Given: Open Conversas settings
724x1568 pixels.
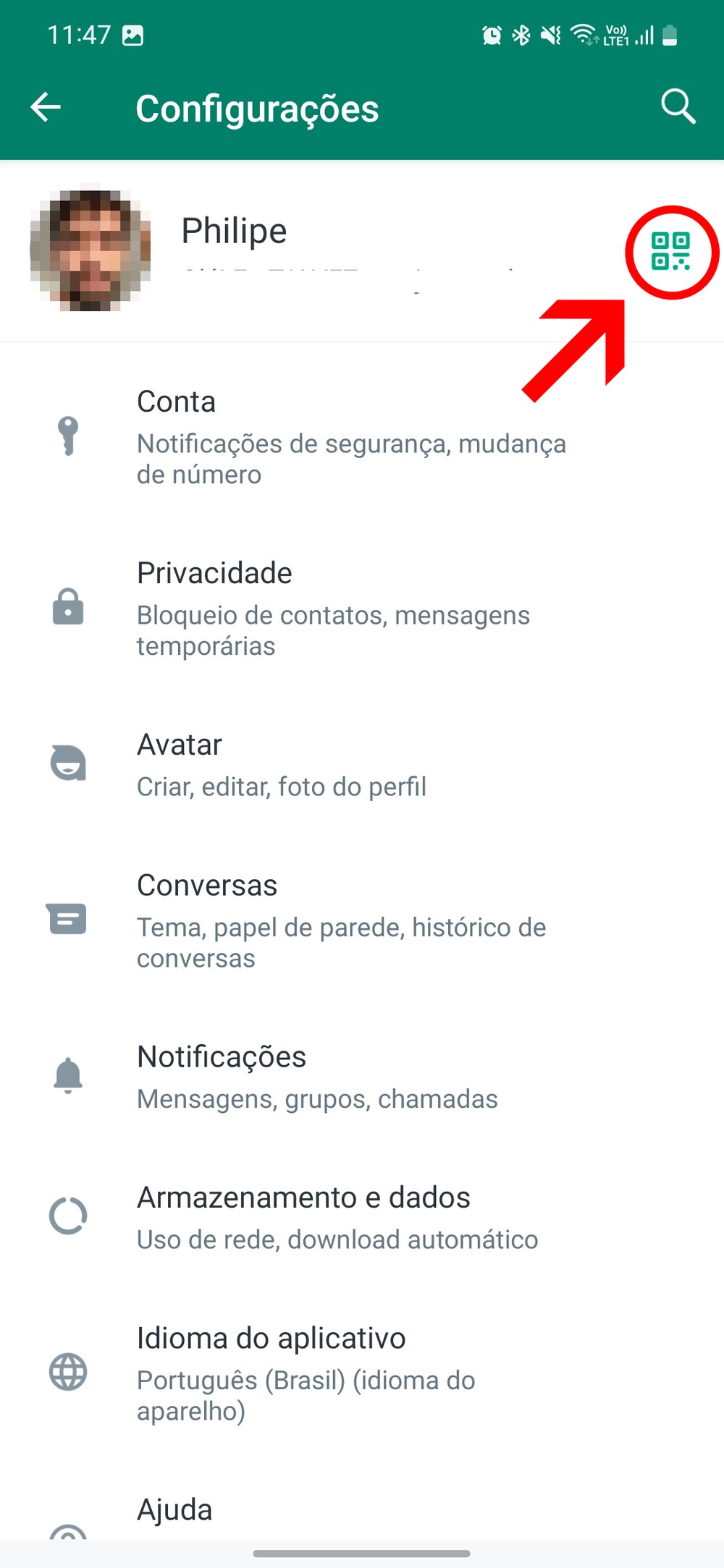Looking at the screenshot, I should [x=340, y=920].
